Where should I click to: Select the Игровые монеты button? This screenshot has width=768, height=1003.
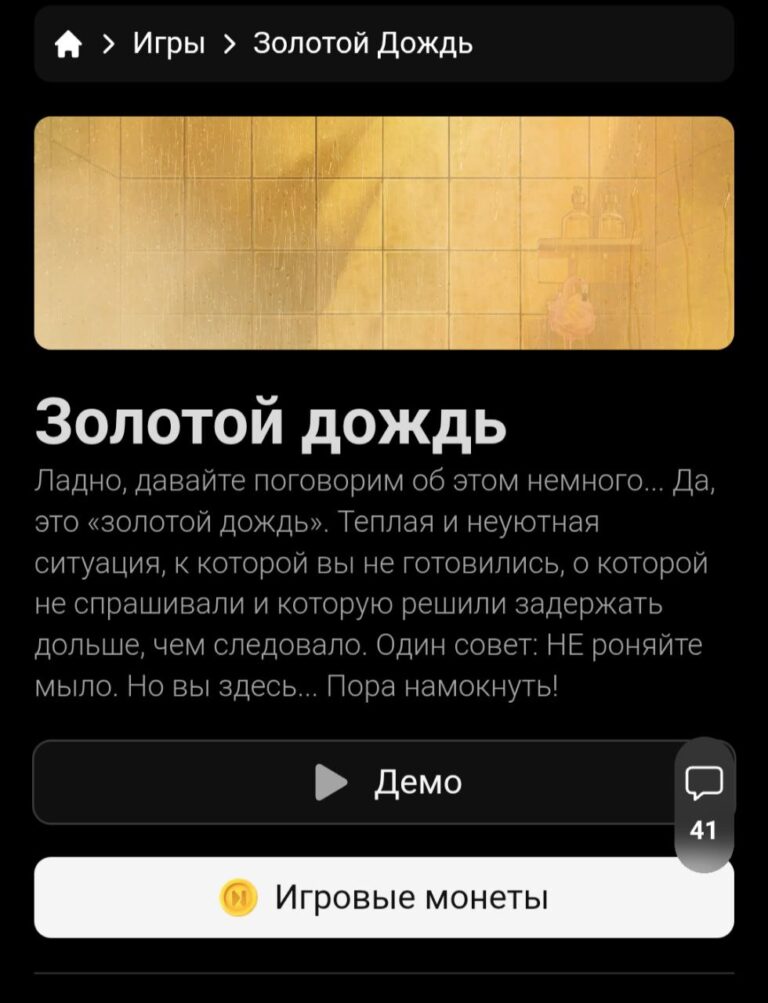384,897
